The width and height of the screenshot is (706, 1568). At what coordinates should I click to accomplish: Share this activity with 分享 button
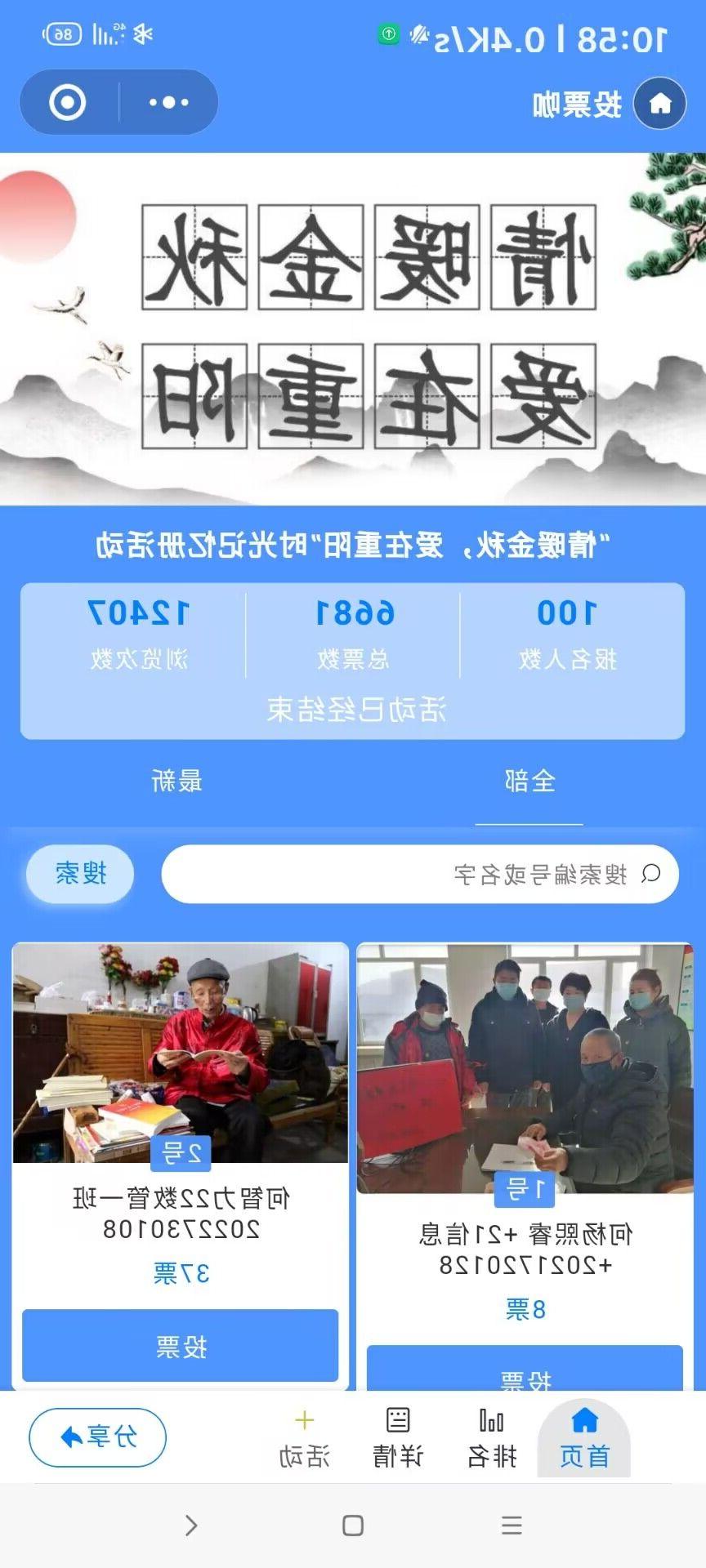[x=97, y=1437]
